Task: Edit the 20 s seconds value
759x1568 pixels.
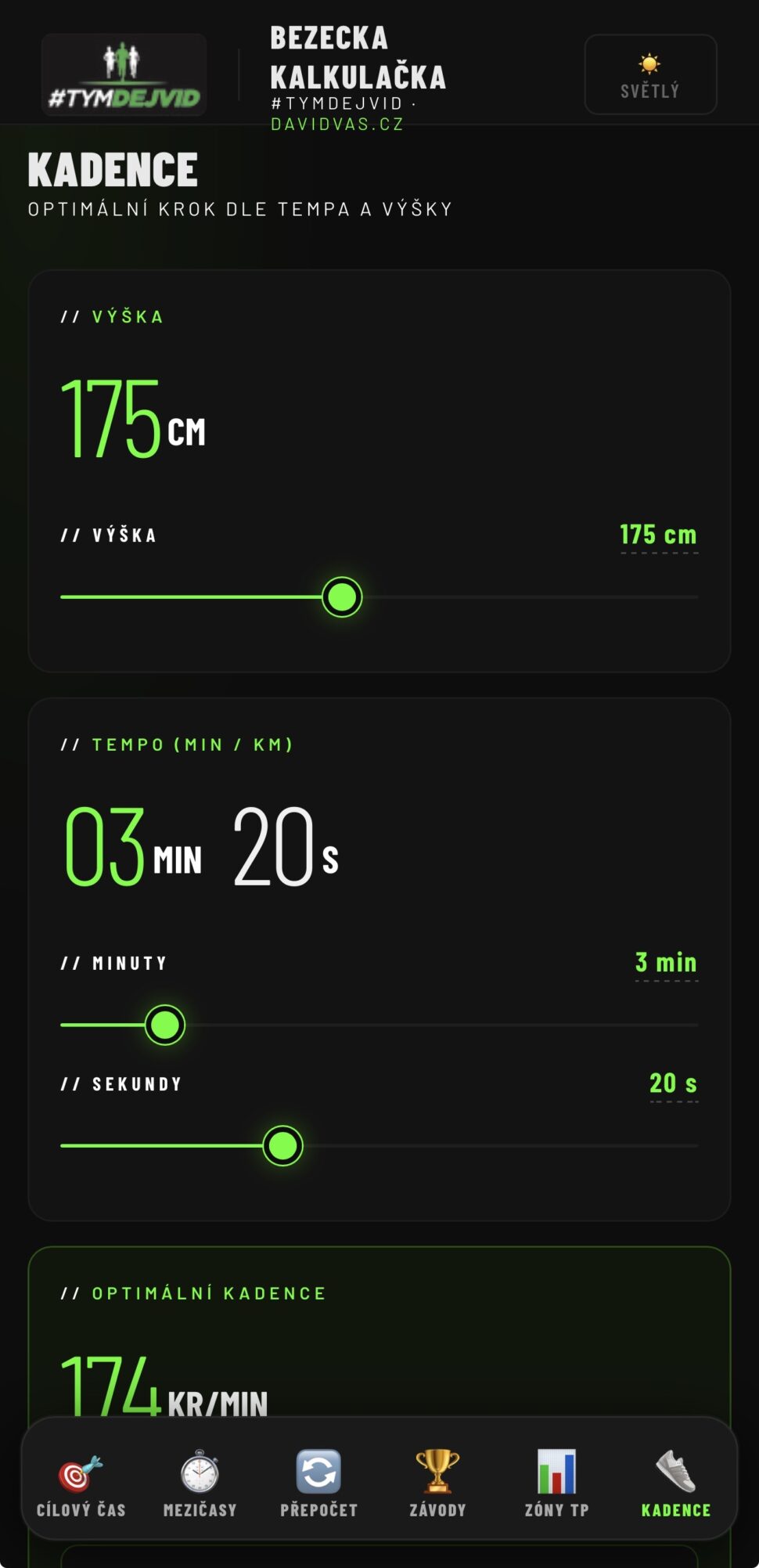Action: click(673, 1083)
